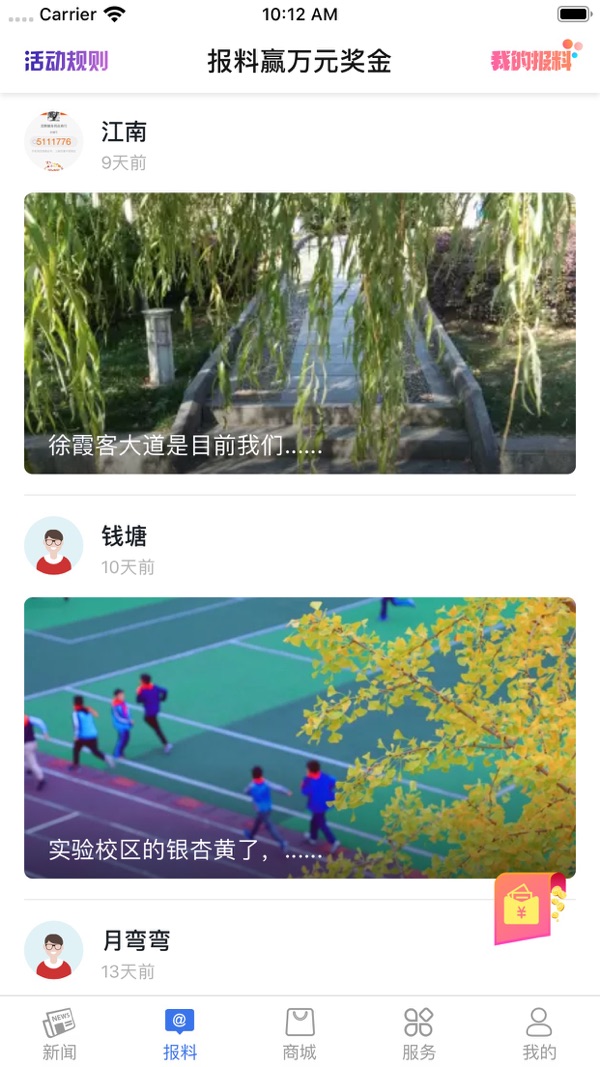View 钱塘's profile avatar
Screen dimensions: 600x1067
(x=53, y=546)
